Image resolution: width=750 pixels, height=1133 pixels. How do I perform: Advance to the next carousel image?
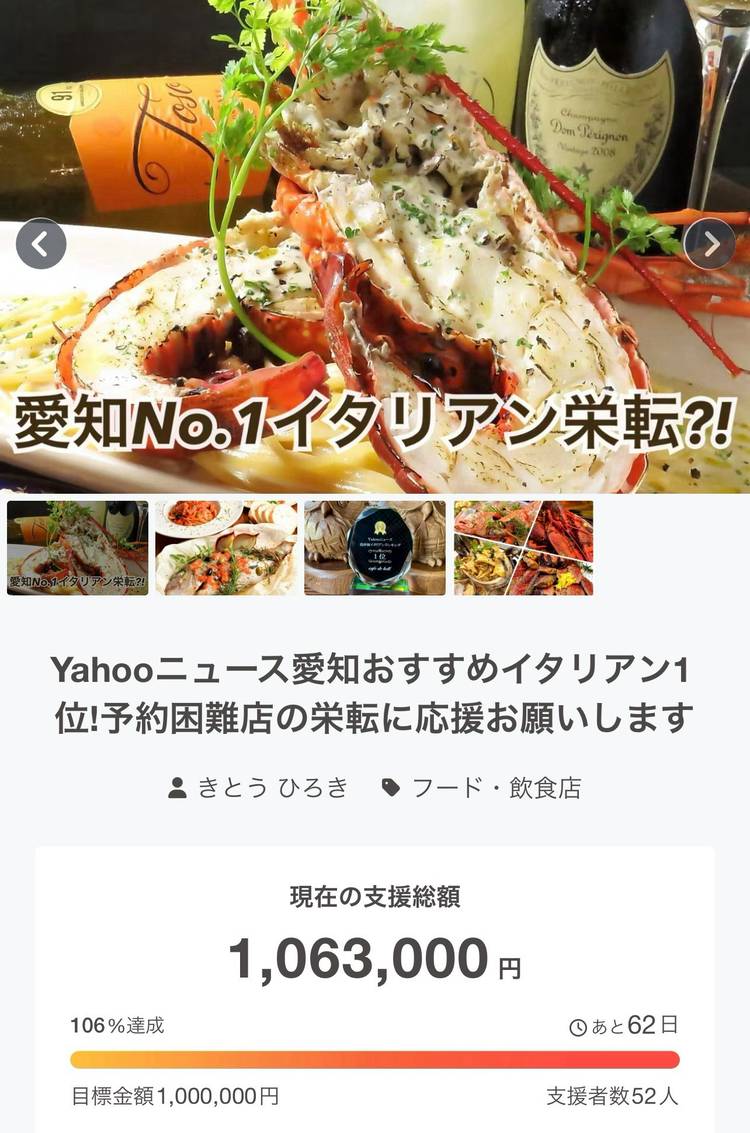point(710,243)
